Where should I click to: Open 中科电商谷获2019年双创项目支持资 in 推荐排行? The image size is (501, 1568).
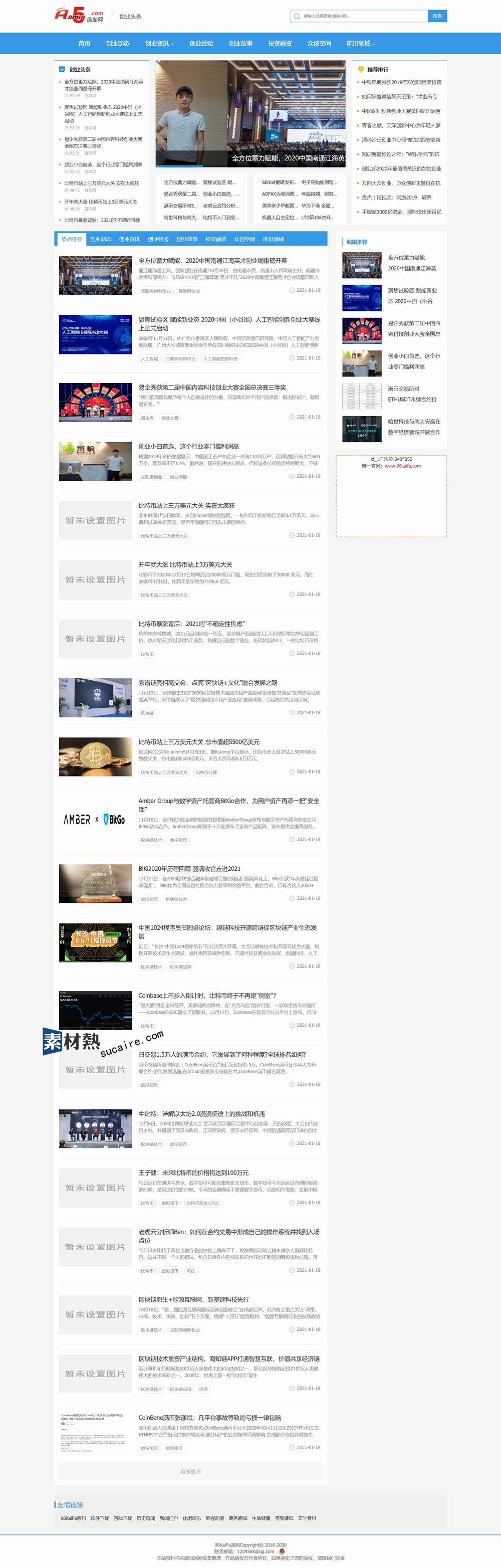(x=401, y=82)
